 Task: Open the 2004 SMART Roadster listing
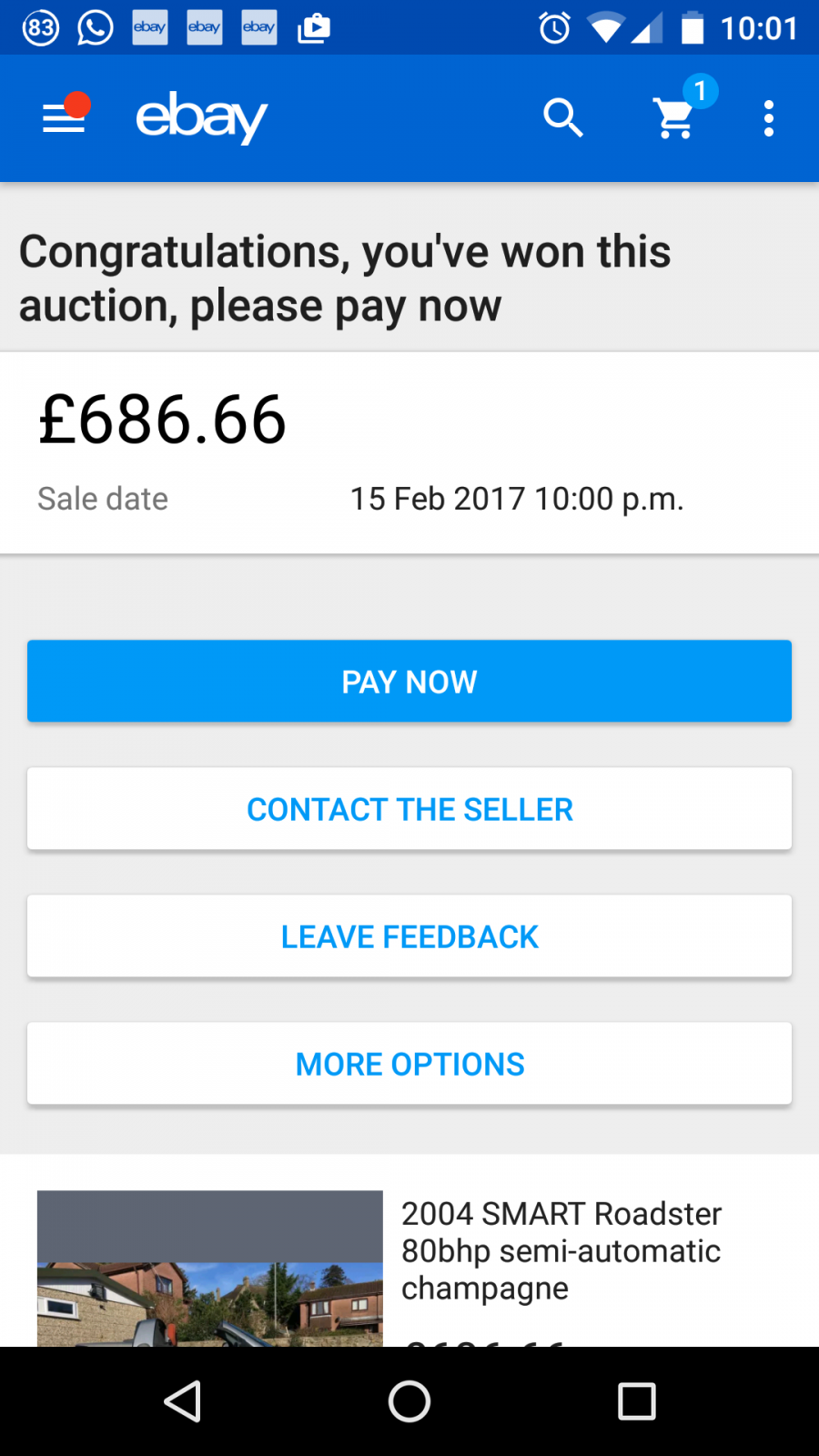[x=561, y=1250]
